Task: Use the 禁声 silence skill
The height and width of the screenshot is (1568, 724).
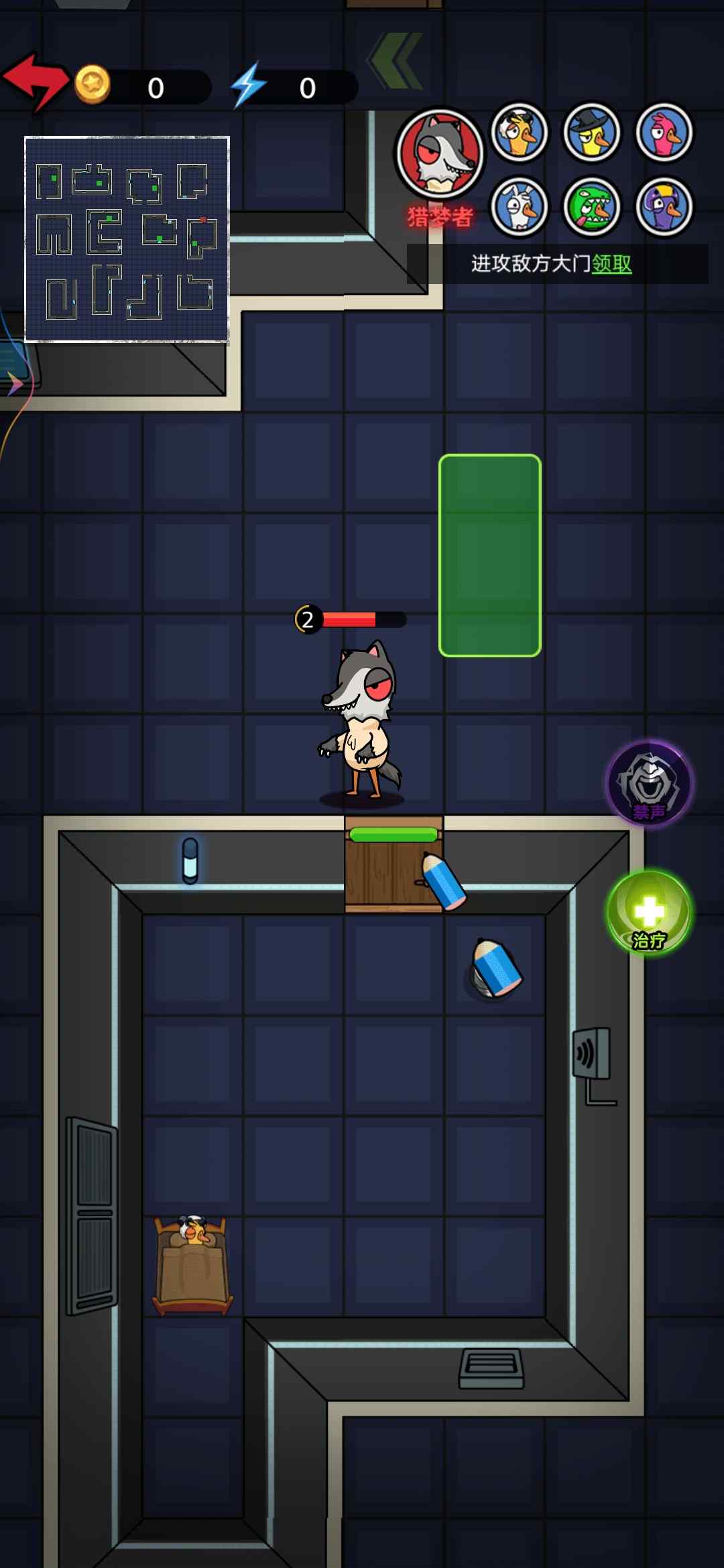Action: pyautogui.click(x=650, y=783)
